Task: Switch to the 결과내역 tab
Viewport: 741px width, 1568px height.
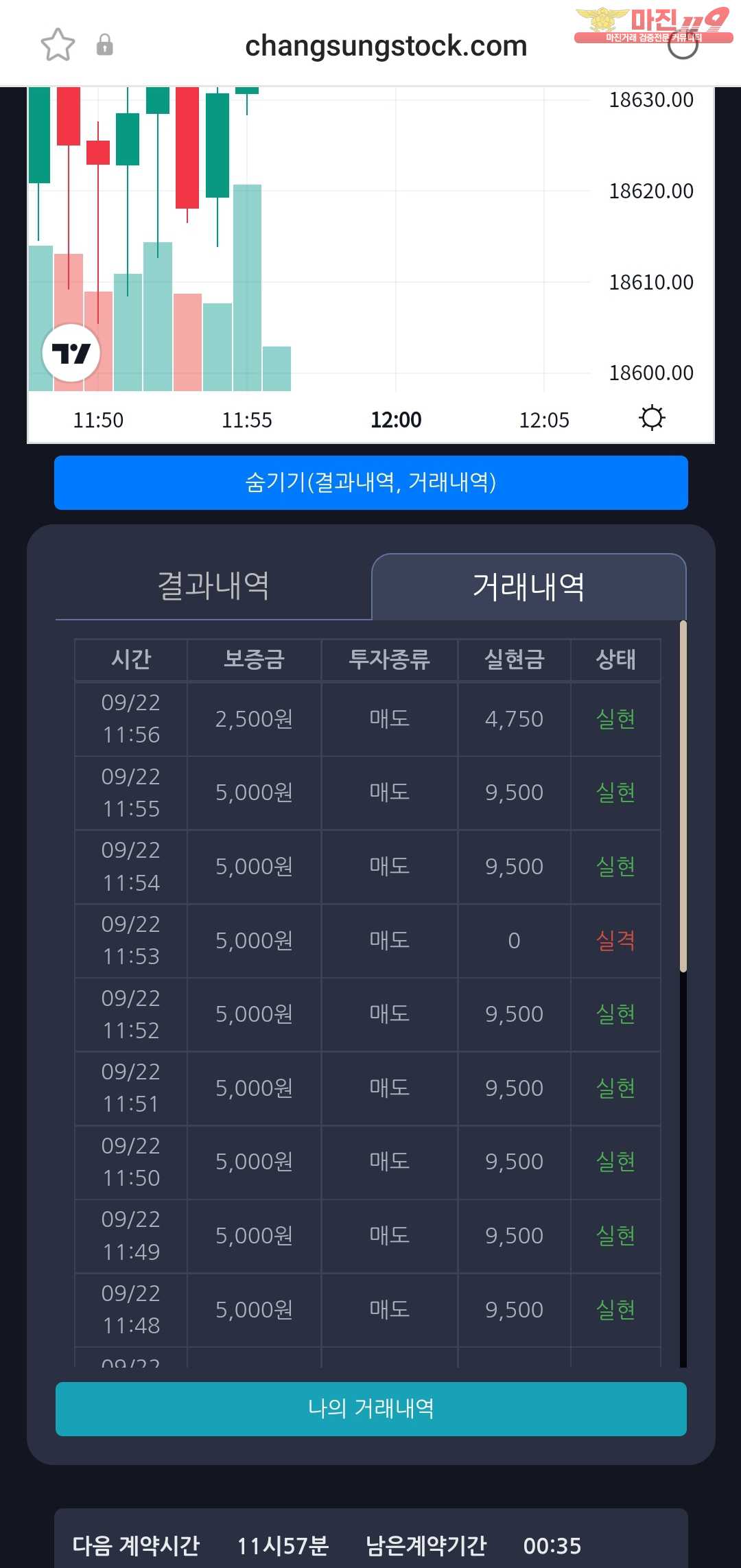Action: click(x=213, y=586)
